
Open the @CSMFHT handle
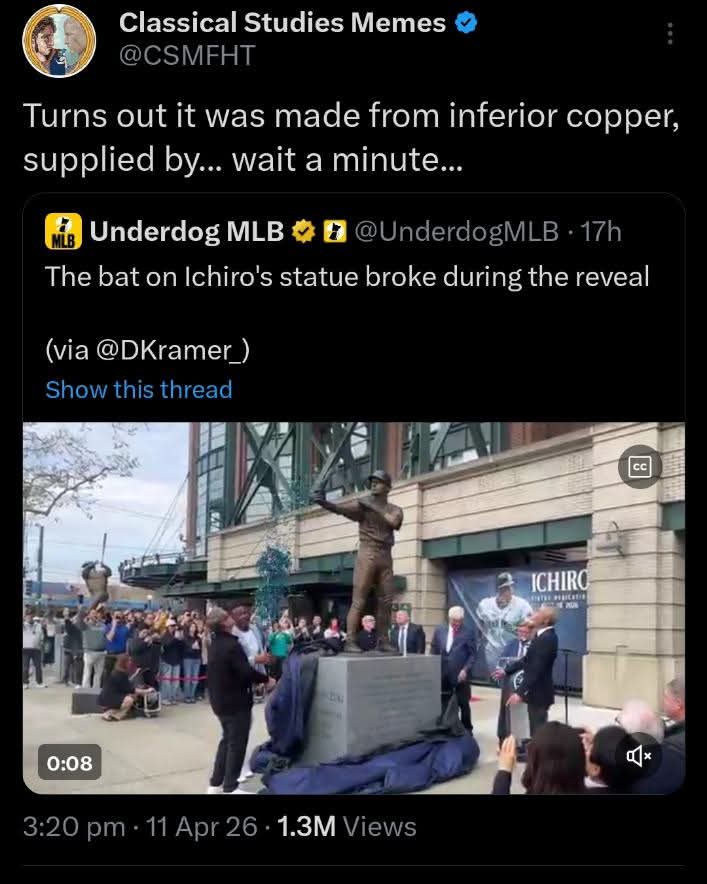(187, 56)
